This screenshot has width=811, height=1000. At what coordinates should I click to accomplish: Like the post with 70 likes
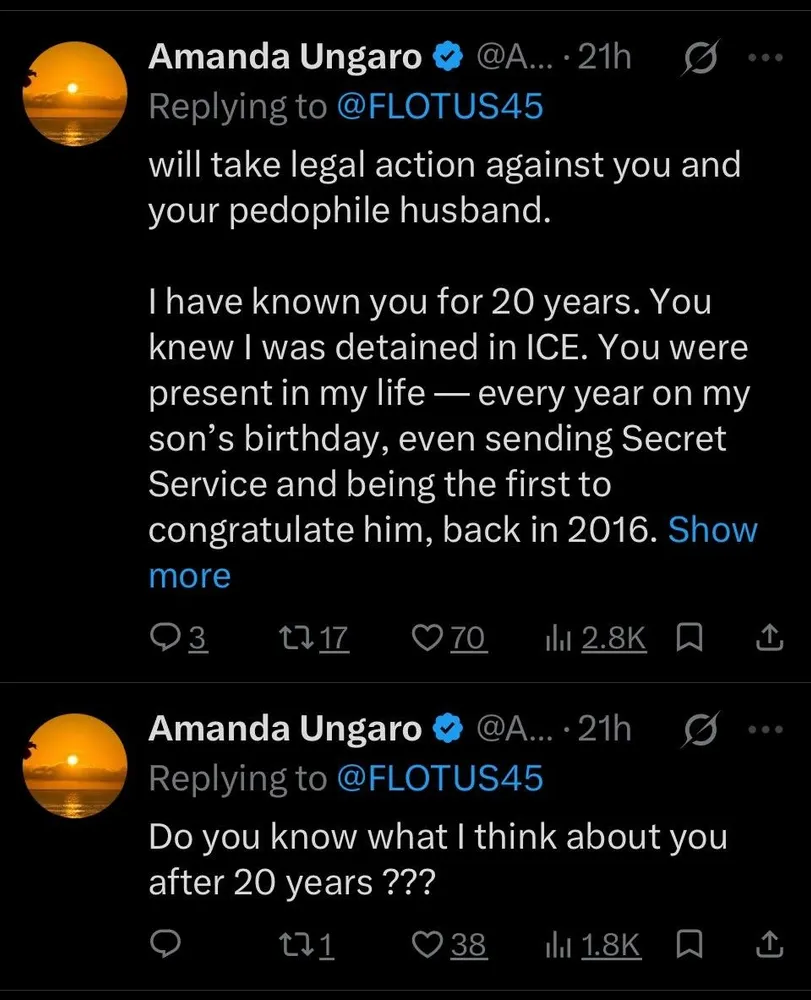pos(430,638)
